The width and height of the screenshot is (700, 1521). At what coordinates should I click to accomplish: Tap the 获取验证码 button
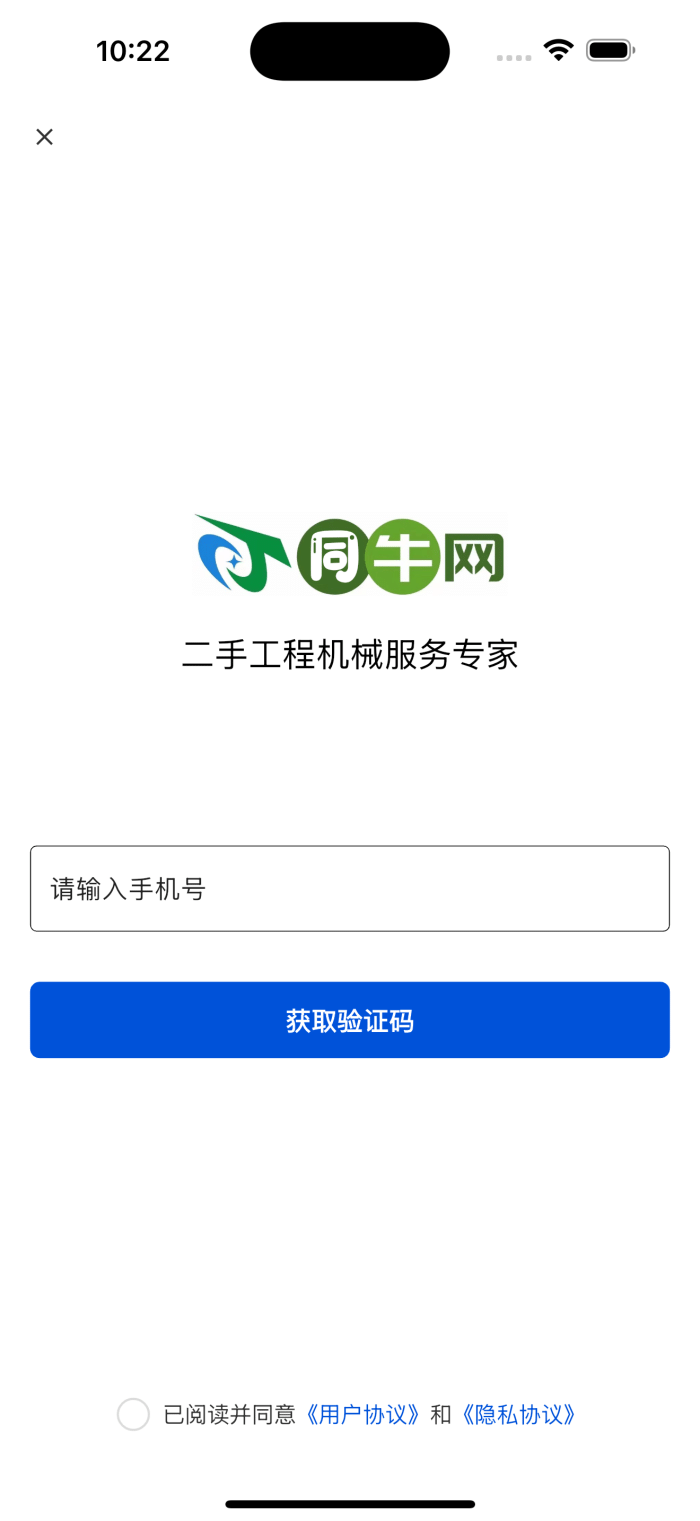350,1020
